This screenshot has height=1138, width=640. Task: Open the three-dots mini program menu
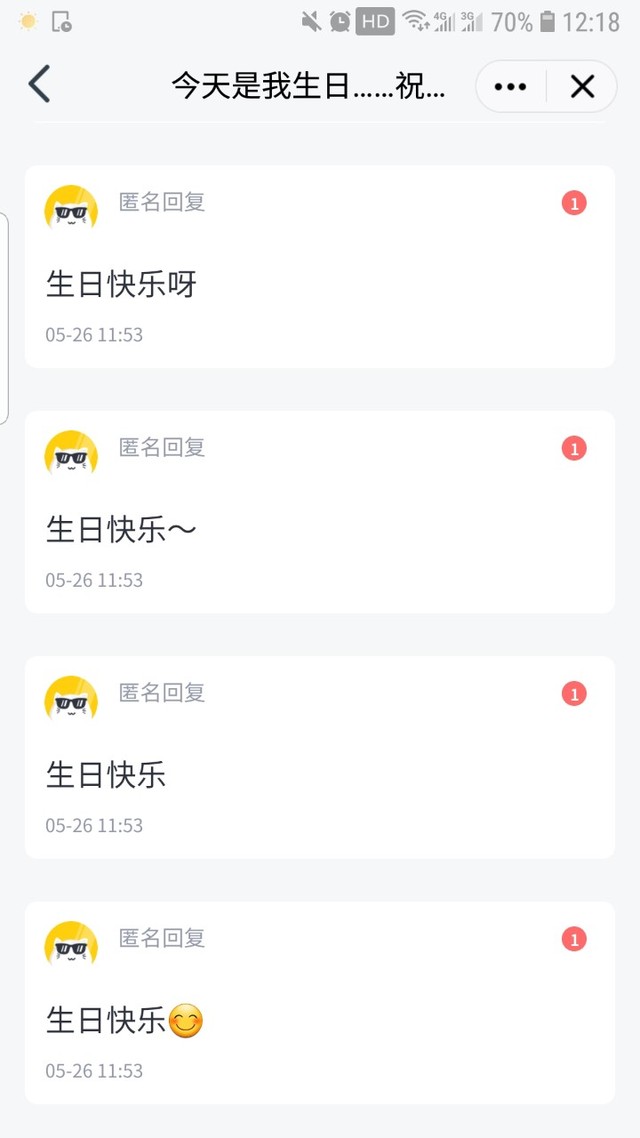tap(510, 87)
